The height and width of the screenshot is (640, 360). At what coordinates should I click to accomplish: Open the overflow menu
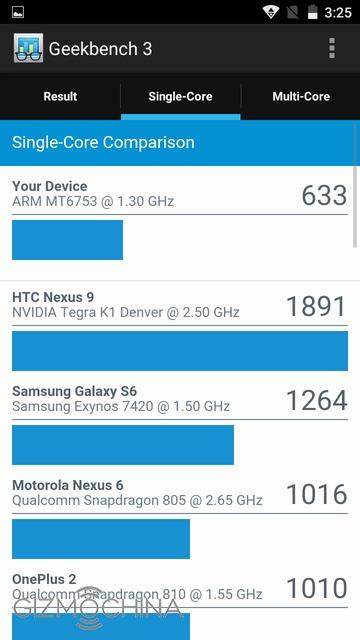tap(332, 48)
